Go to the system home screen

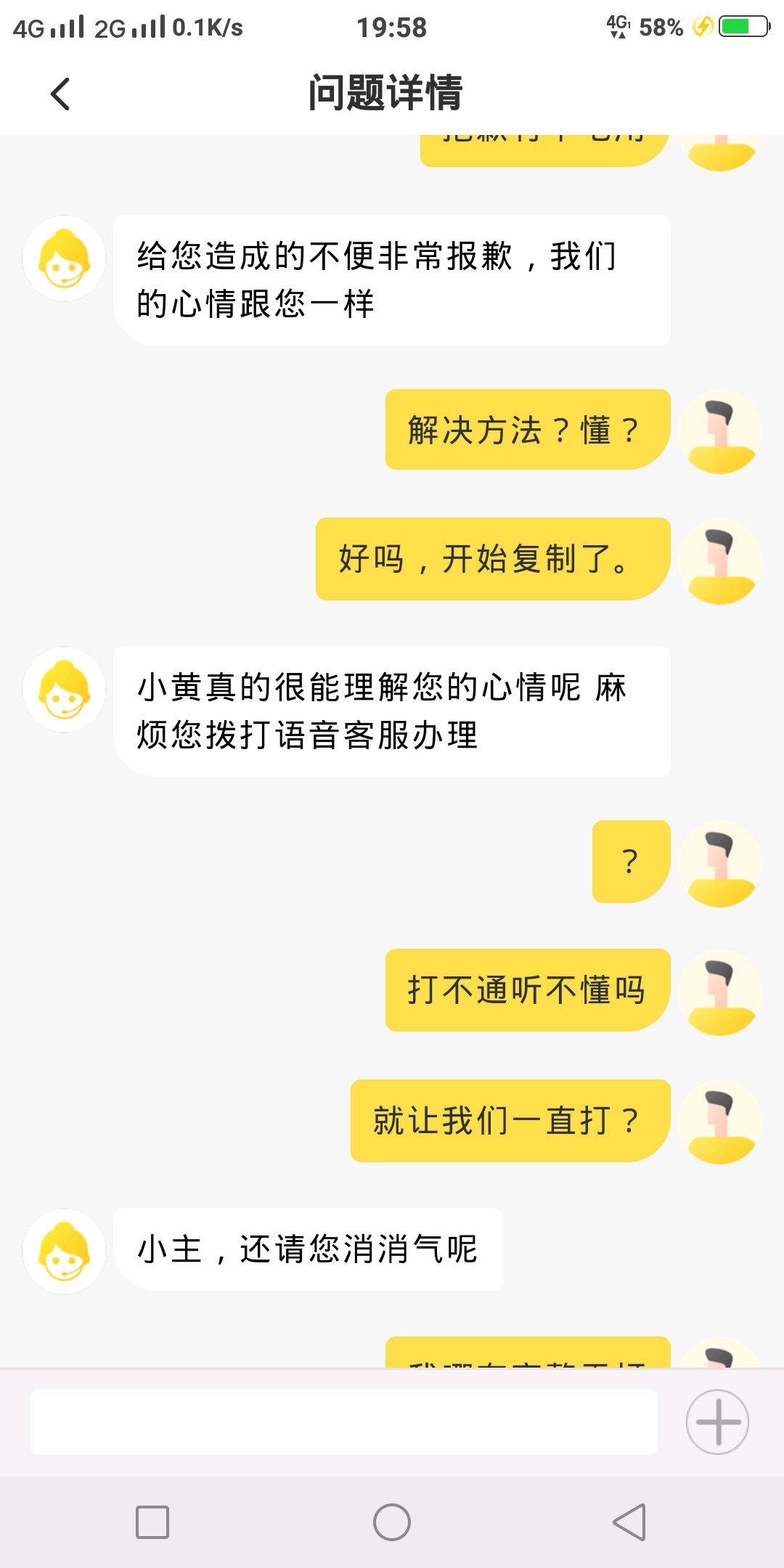click(x=392, y=1522)
